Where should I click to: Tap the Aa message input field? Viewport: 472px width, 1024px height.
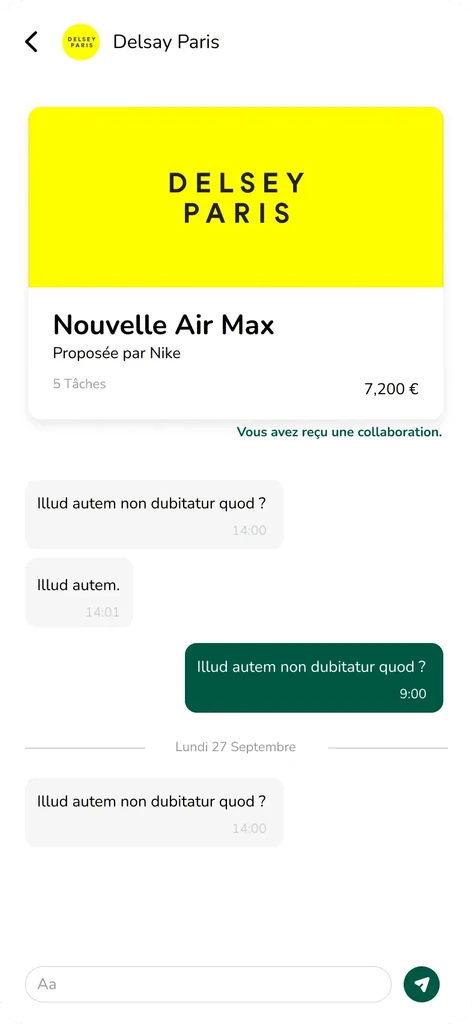point(208,984)
